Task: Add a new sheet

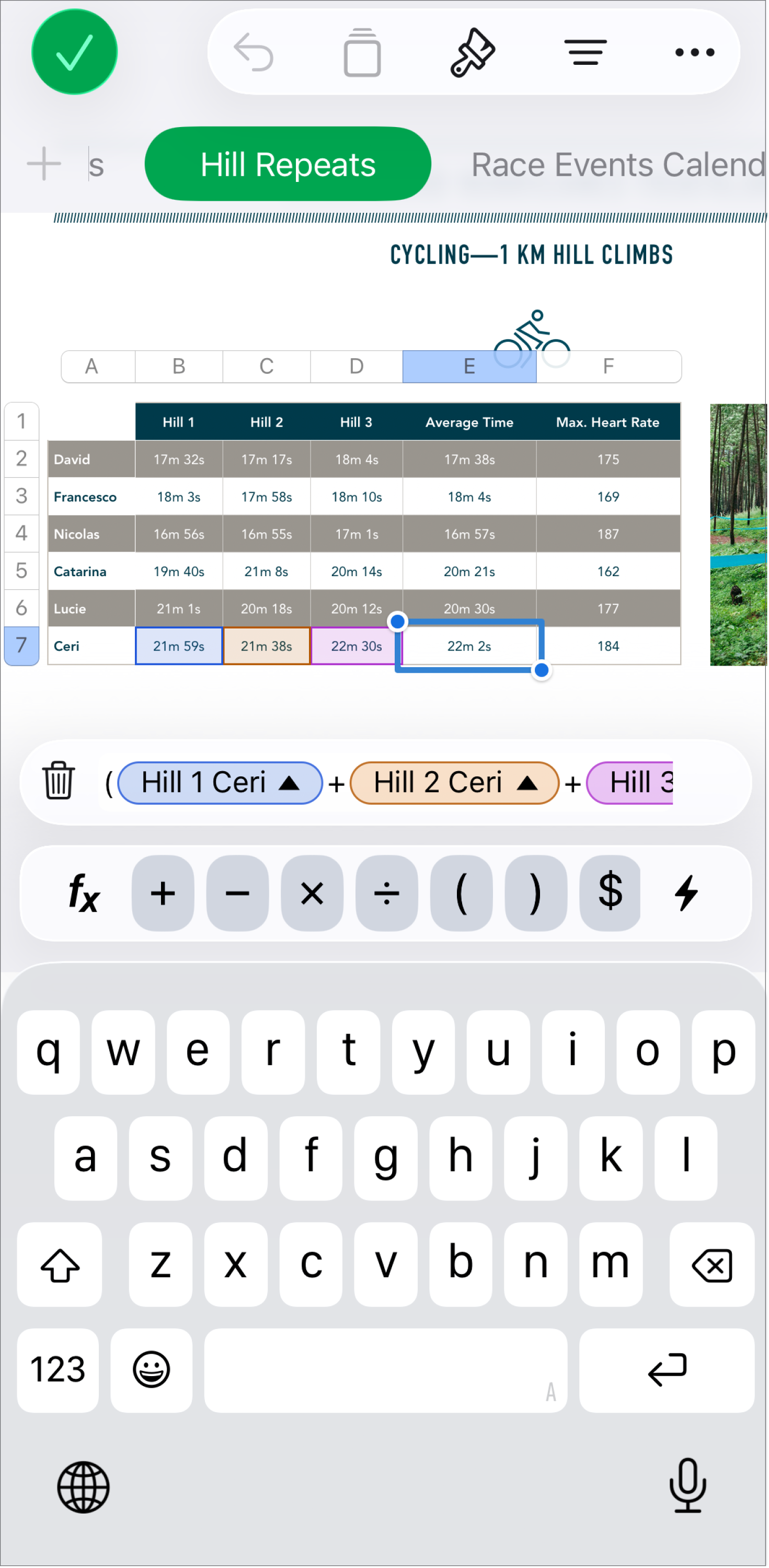Action: pos(44,164)
